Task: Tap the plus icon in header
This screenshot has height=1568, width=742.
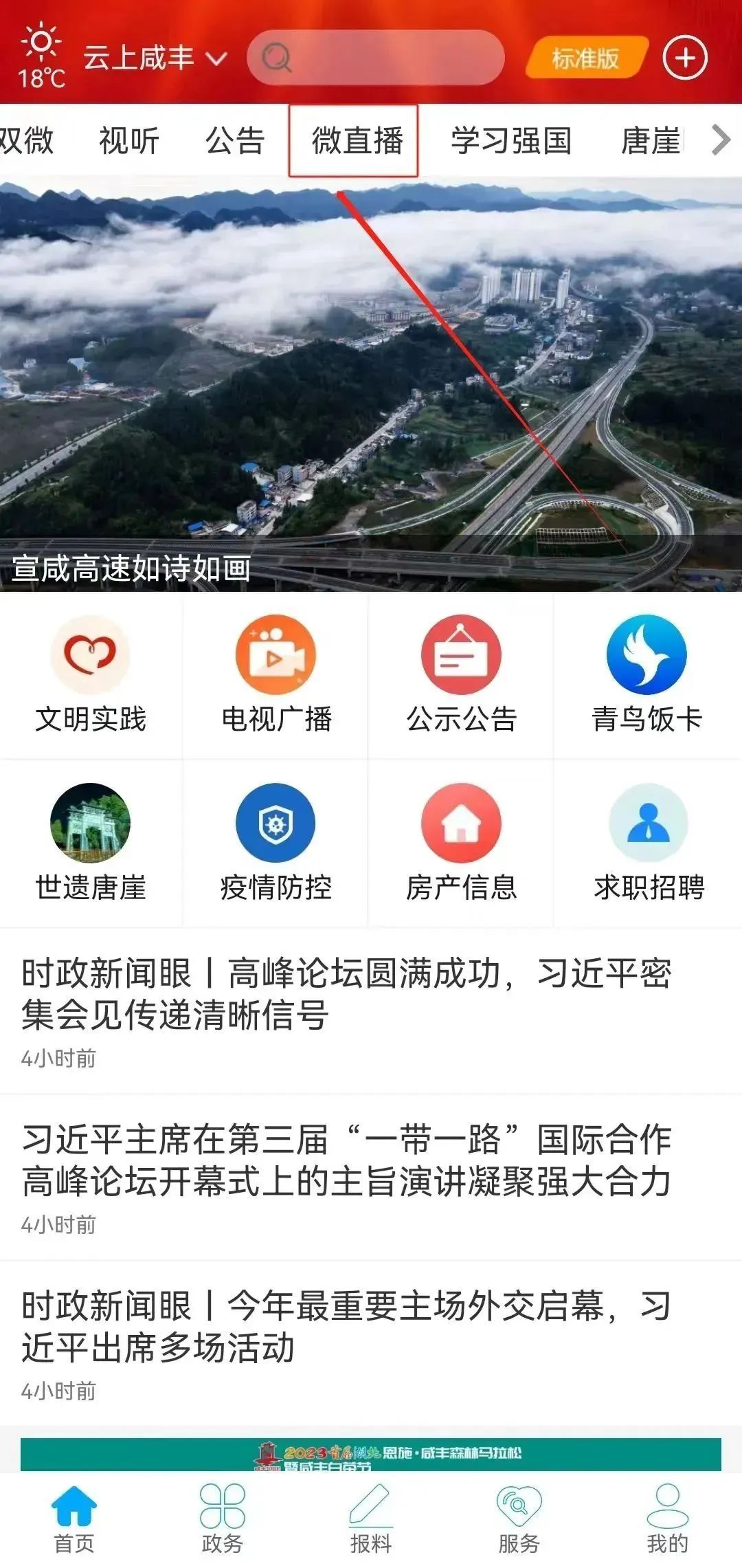Action: [684, 58]
